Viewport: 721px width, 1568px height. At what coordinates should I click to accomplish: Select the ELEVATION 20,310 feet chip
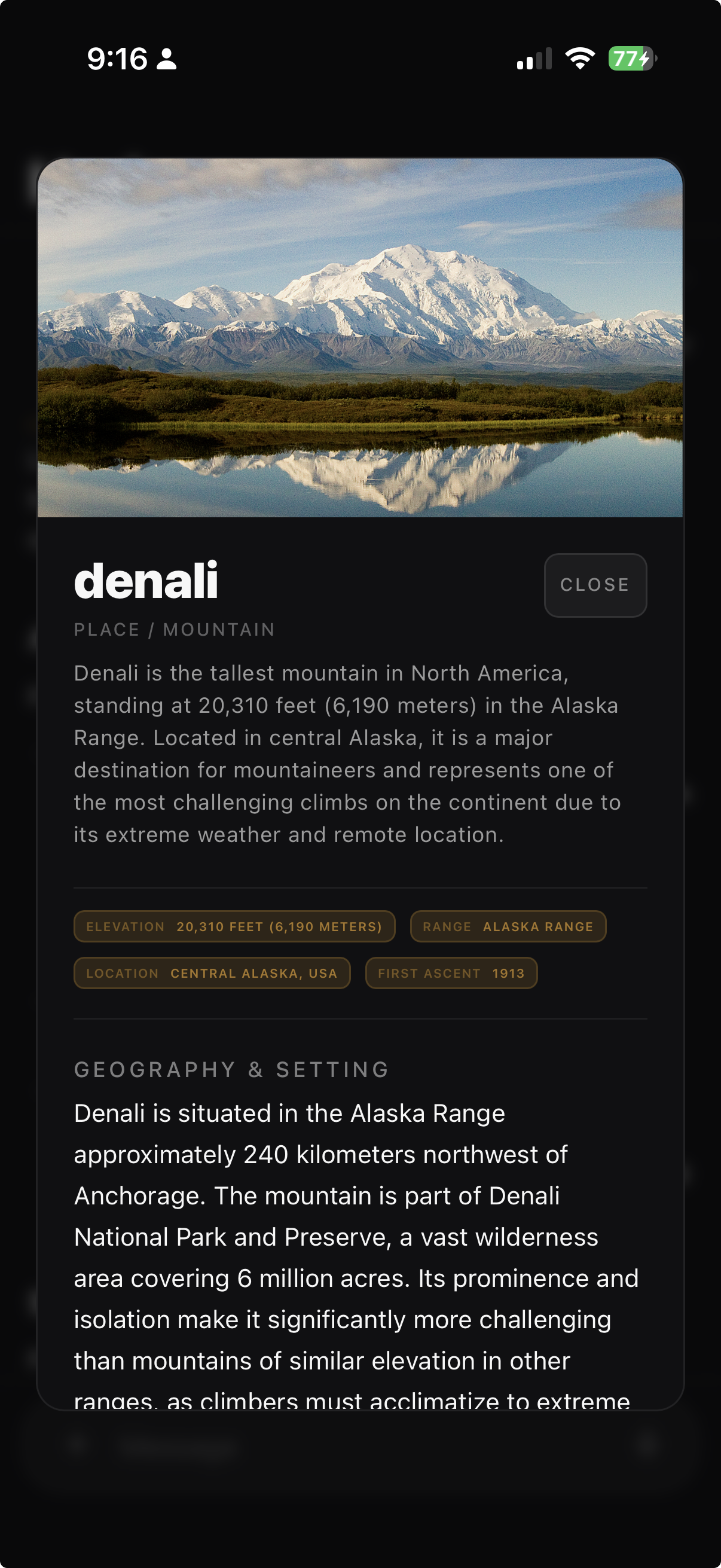click(234, 926)
